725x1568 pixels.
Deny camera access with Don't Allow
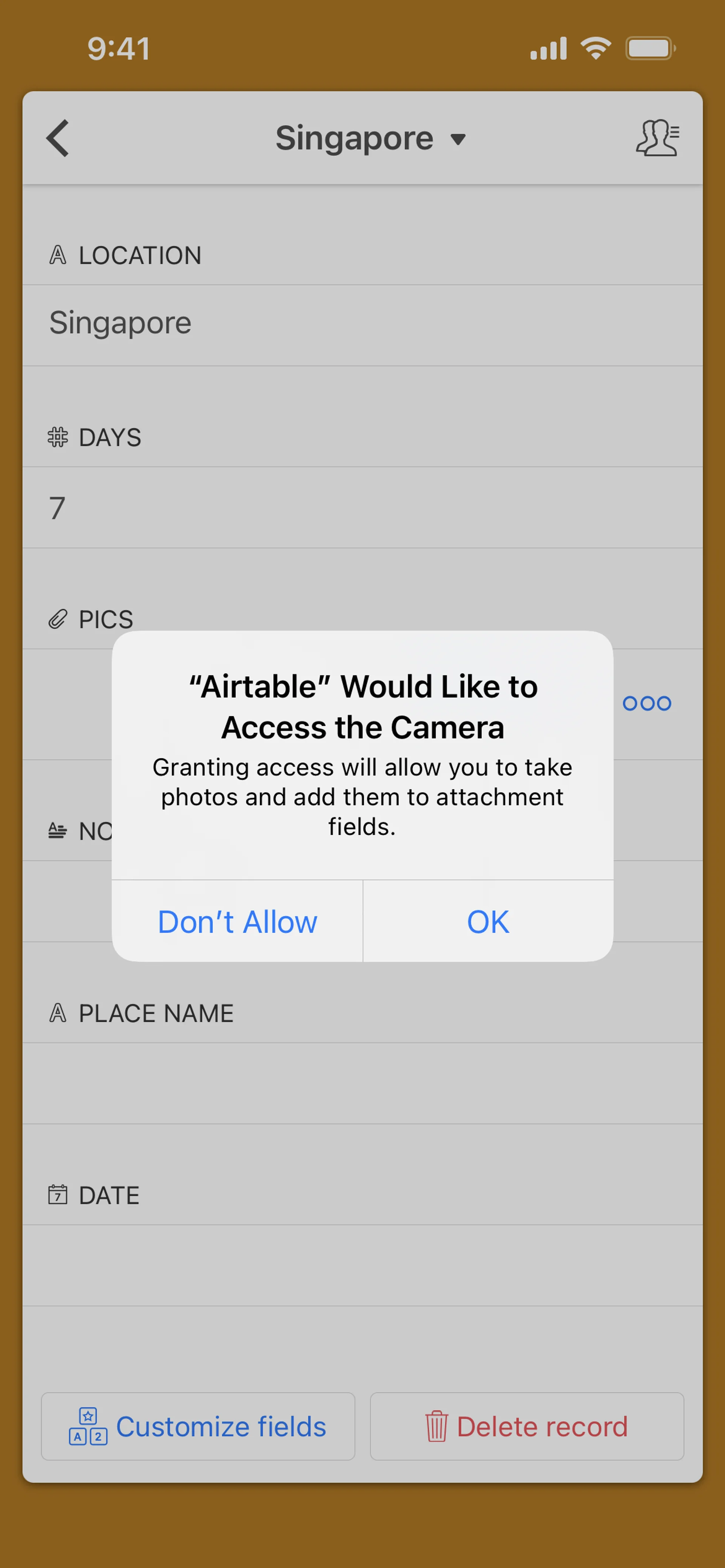coord(238,922)
